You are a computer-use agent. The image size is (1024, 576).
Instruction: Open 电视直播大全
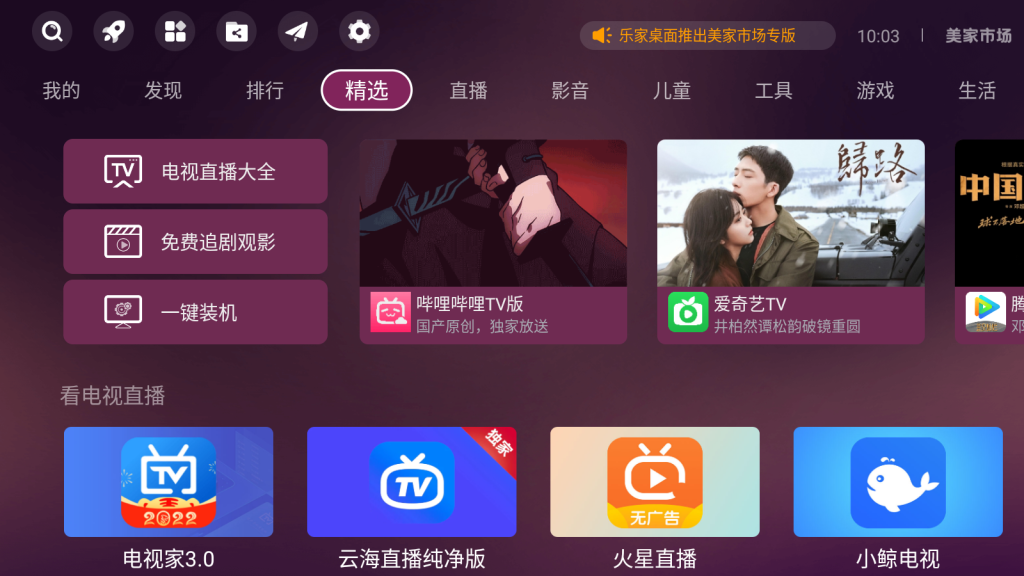pyautogui.click(x=195, y=171)
